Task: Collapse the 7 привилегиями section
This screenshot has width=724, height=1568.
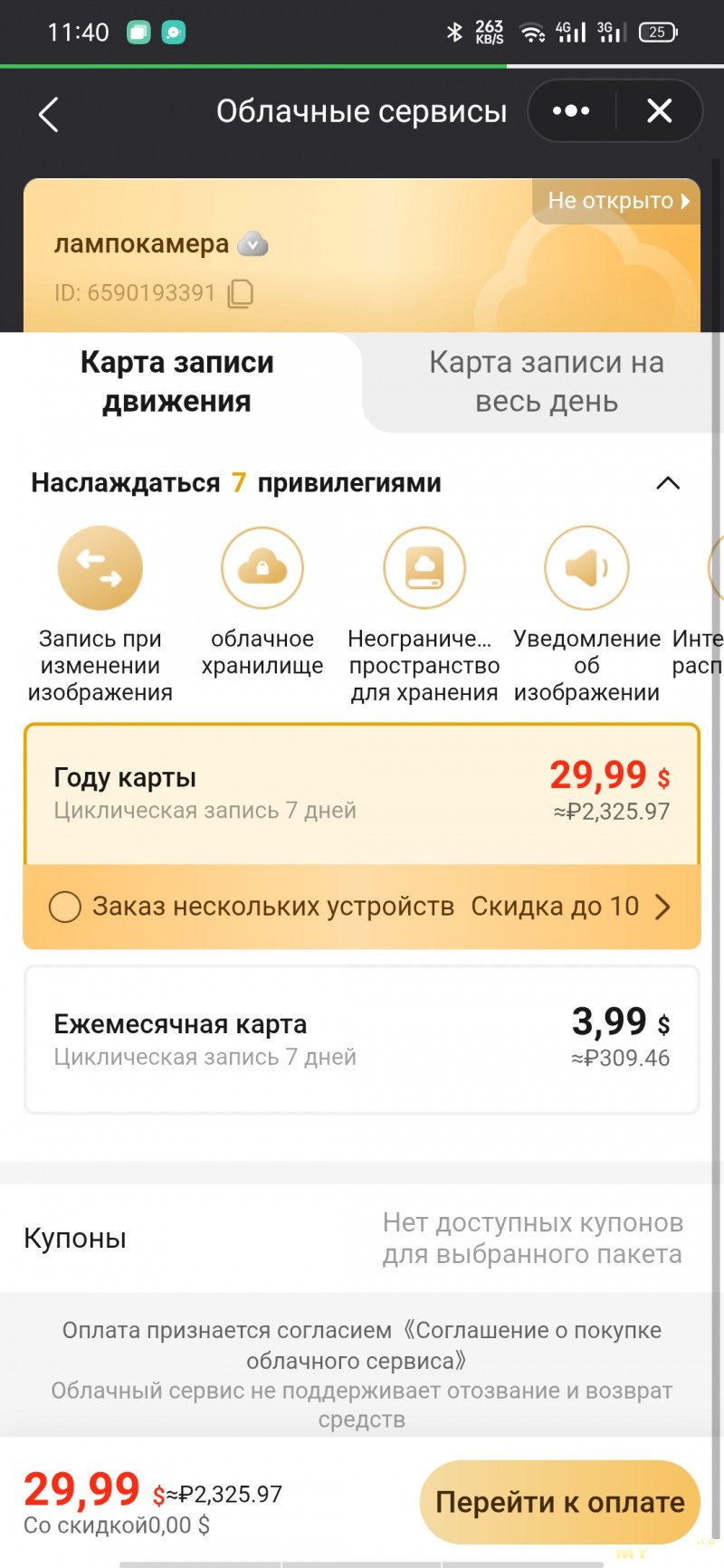Action: 668,483
